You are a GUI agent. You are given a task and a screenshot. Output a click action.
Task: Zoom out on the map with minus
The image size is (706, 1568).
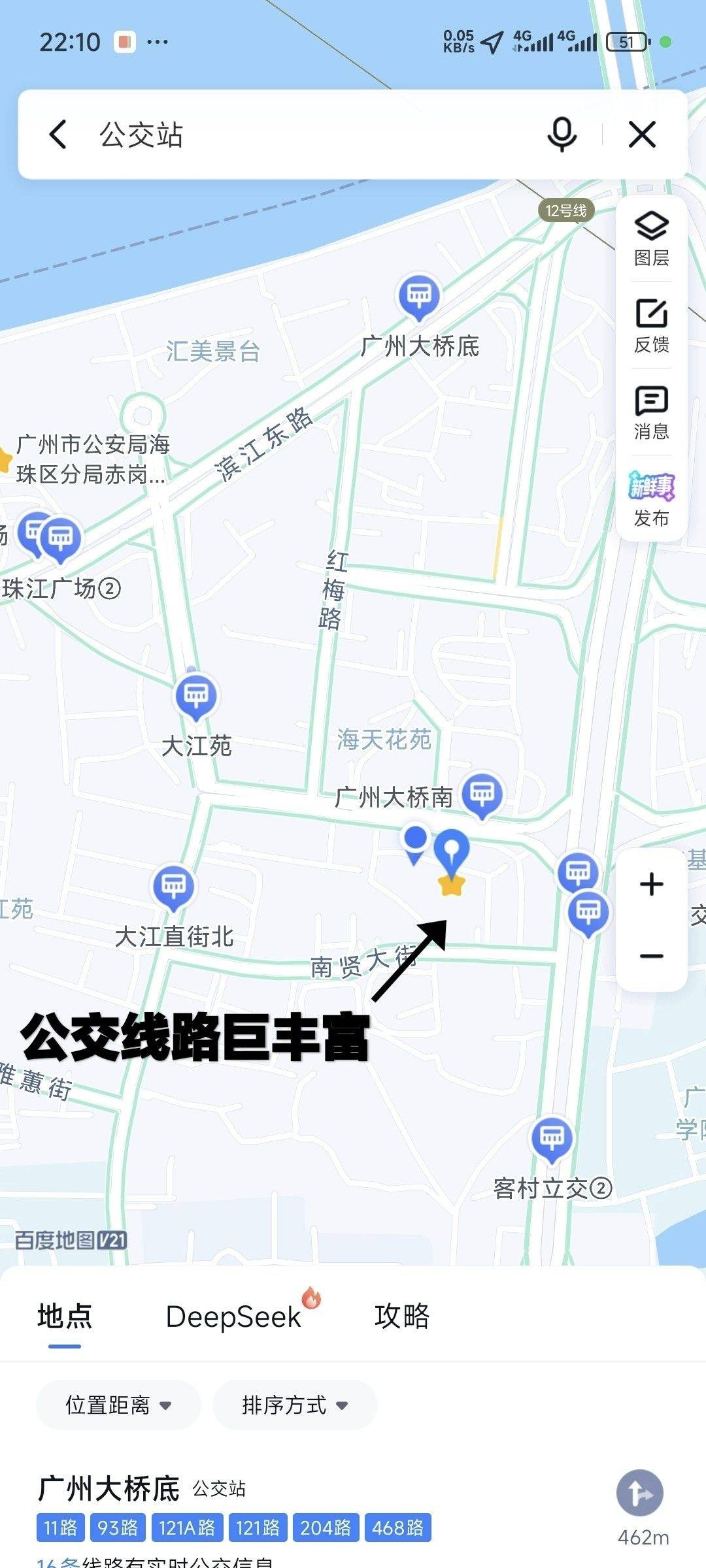(x=652, y=956)
